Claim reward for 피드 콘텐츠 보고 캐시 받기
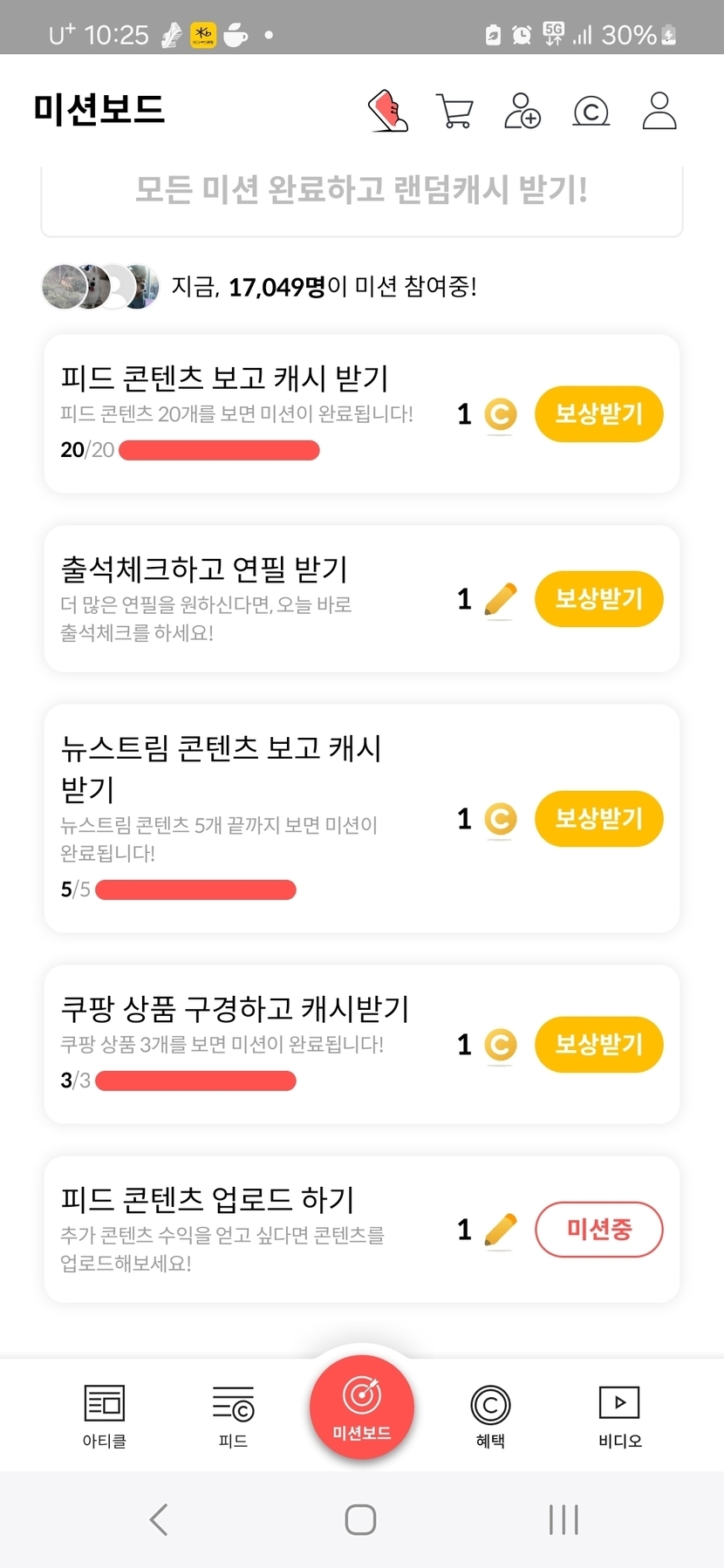The image size is (724, 1568). (598, 414)
